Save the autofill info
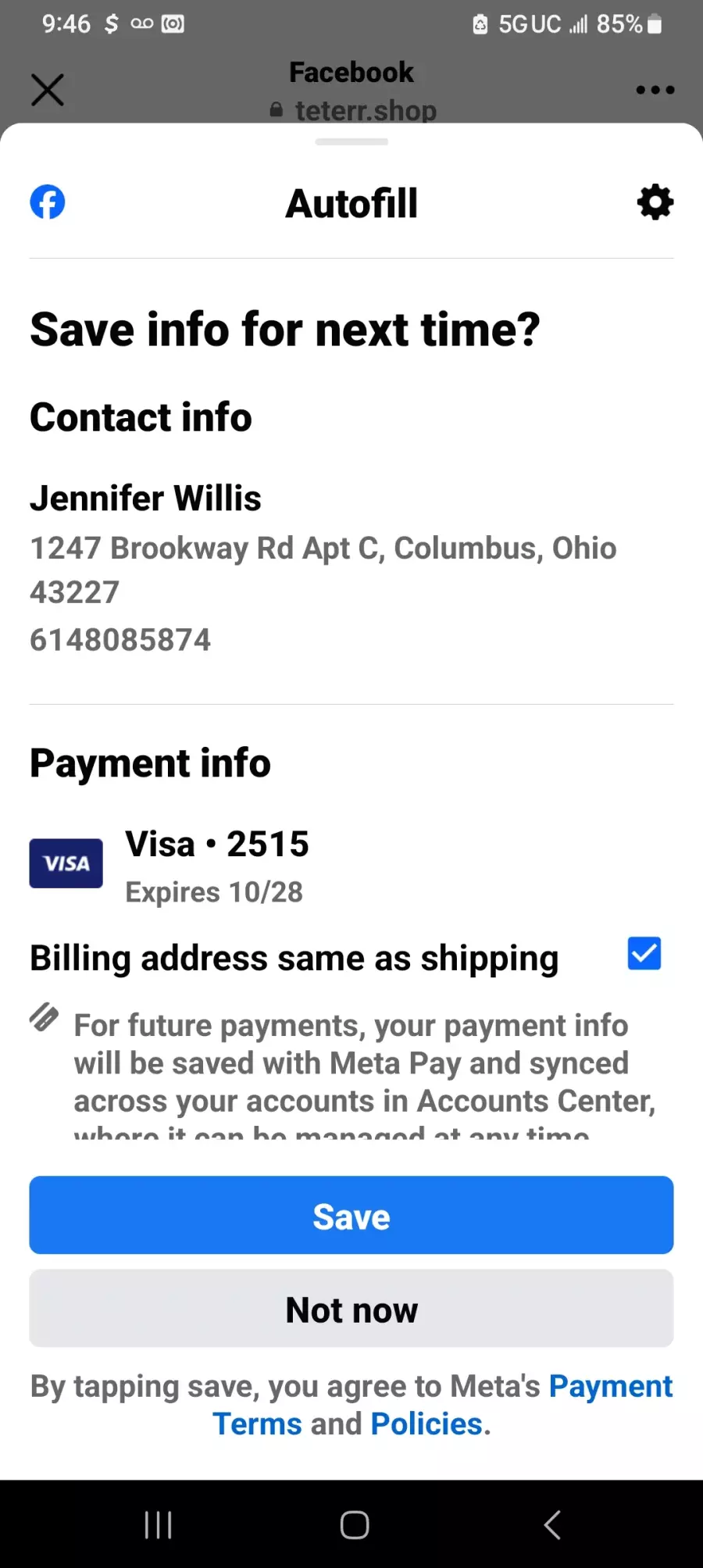 tap(351, 1215)
